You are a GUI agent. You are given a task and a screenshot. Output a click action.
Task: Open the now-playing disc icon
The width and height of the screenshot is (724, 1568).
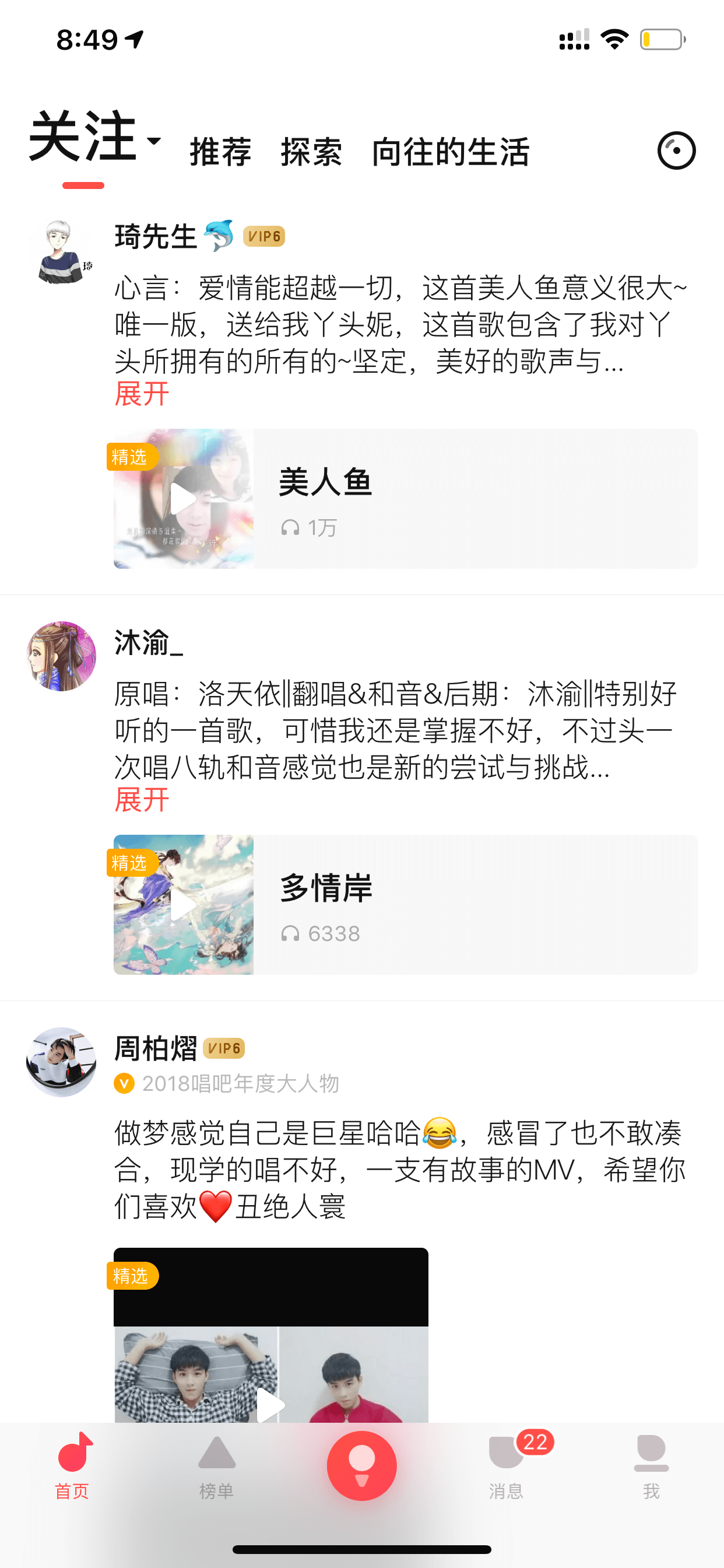click(676, 150)
